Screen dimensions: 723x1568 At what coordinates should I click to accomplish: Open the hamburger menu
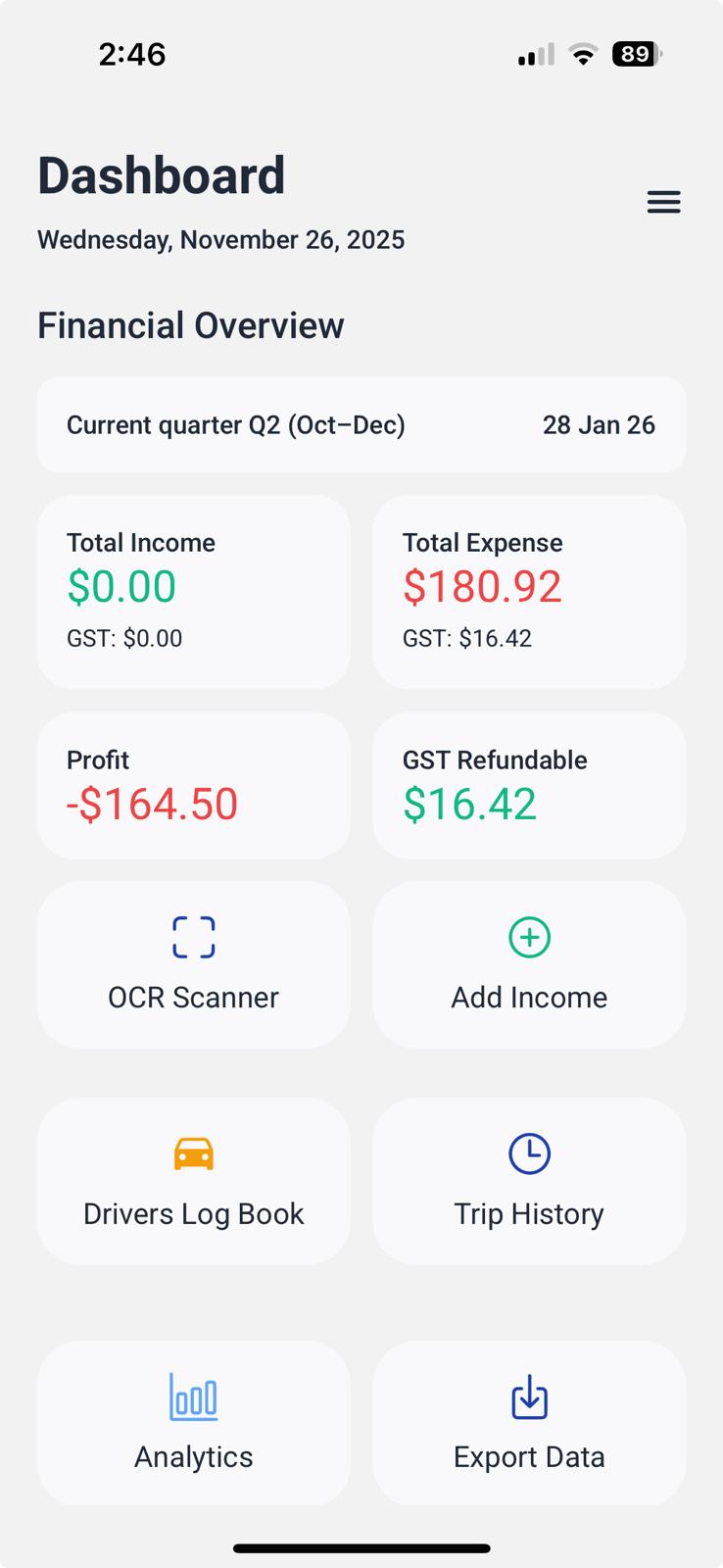pos(663,202)
